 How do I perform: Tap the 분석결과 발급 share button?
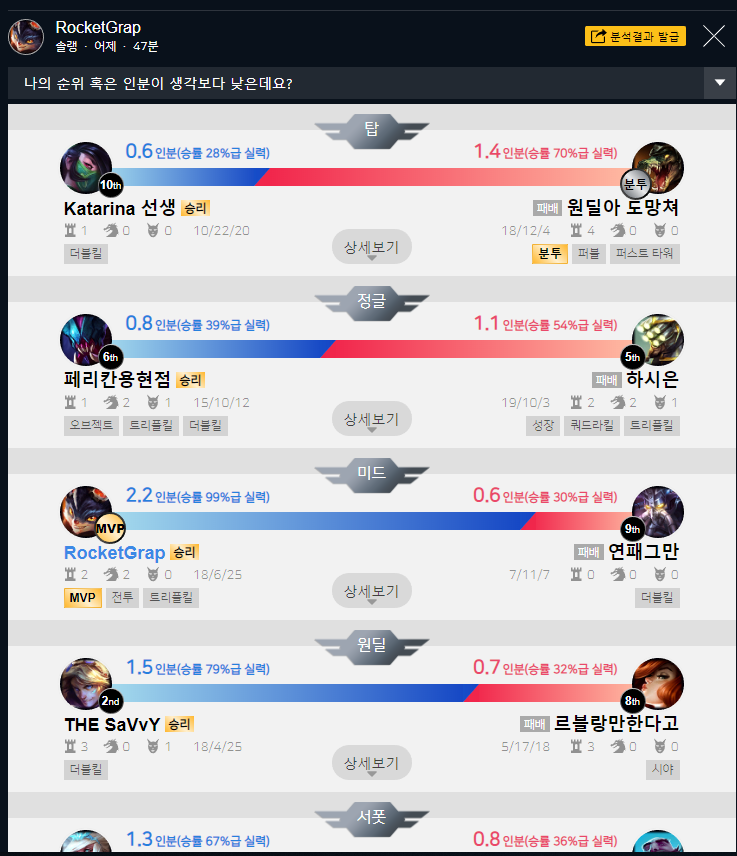pos(635,36)
